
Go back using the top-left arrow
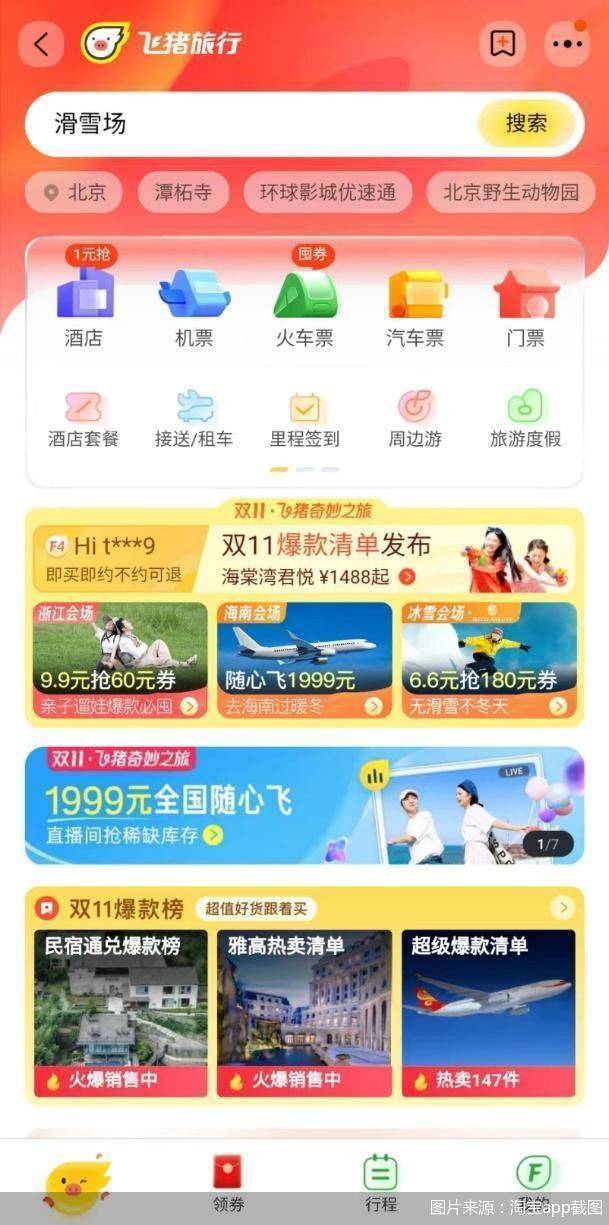(x=41, y=44)
